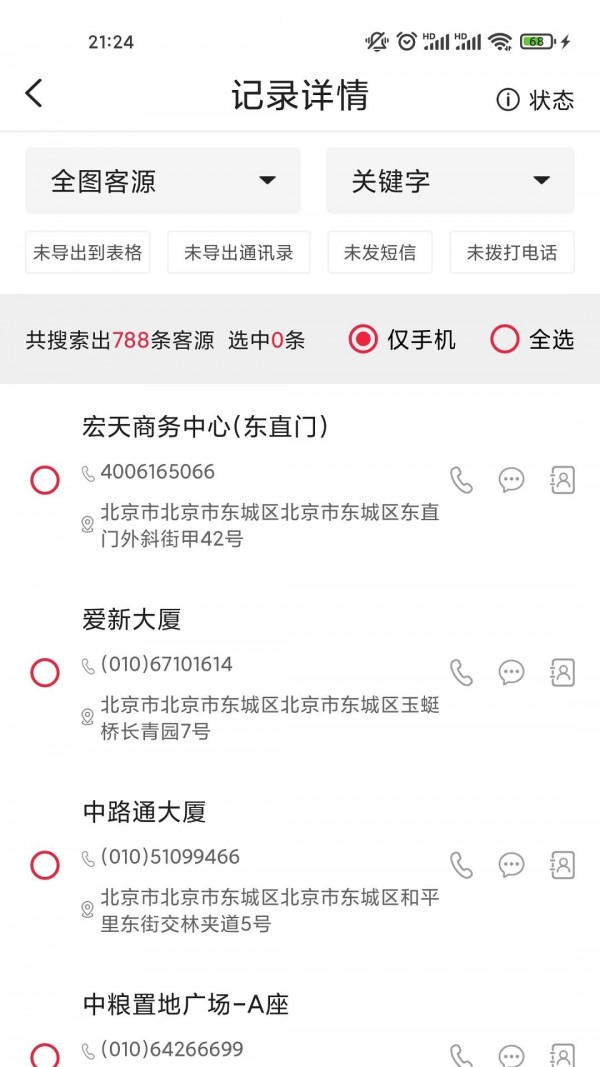This screenshot has width=600, height=1067.
Task: Open the 状态 info
Action: pyautogui.click(x=535, y=99)
